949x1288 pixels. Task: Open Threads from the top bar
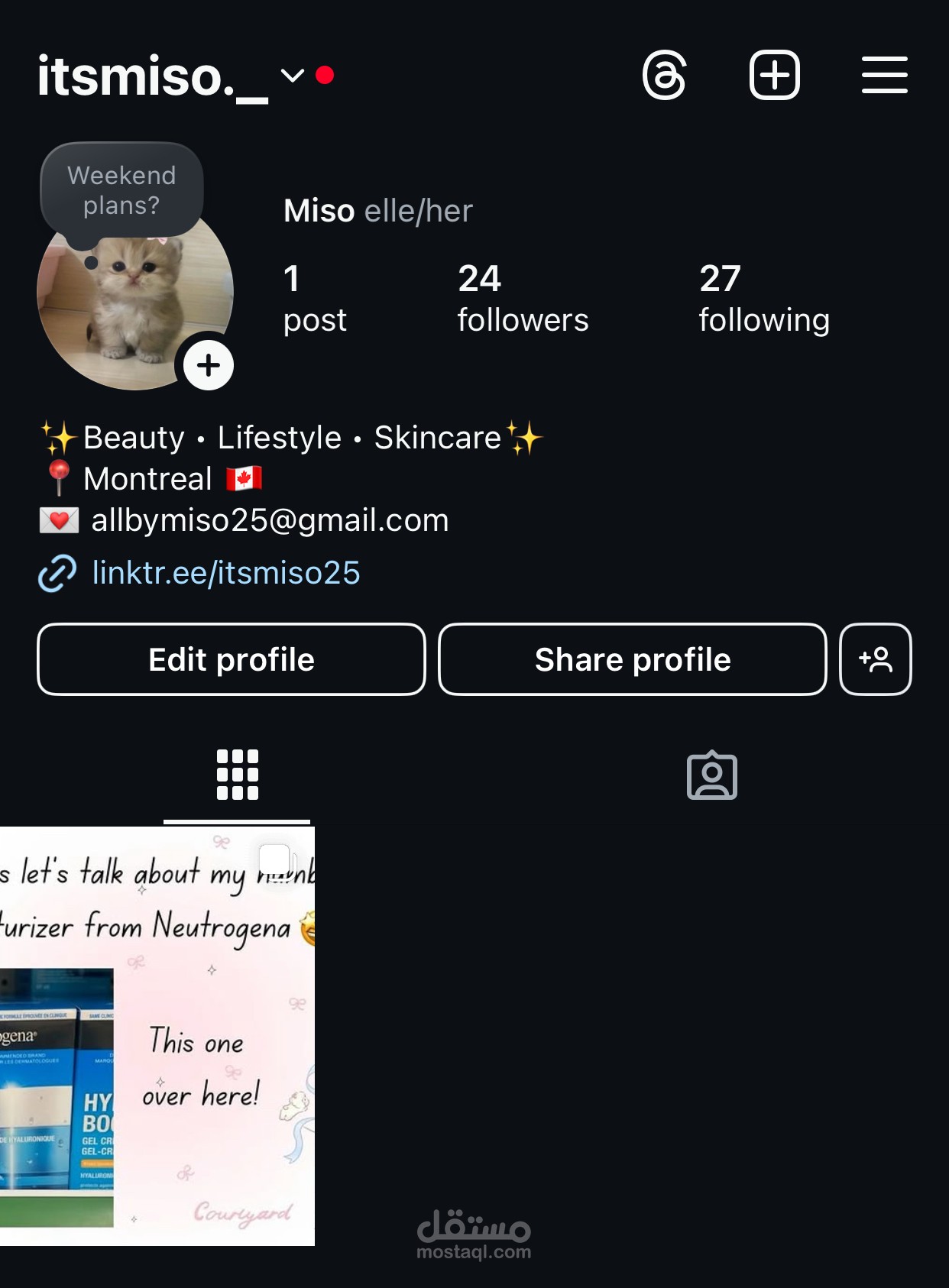click(665, 75)
